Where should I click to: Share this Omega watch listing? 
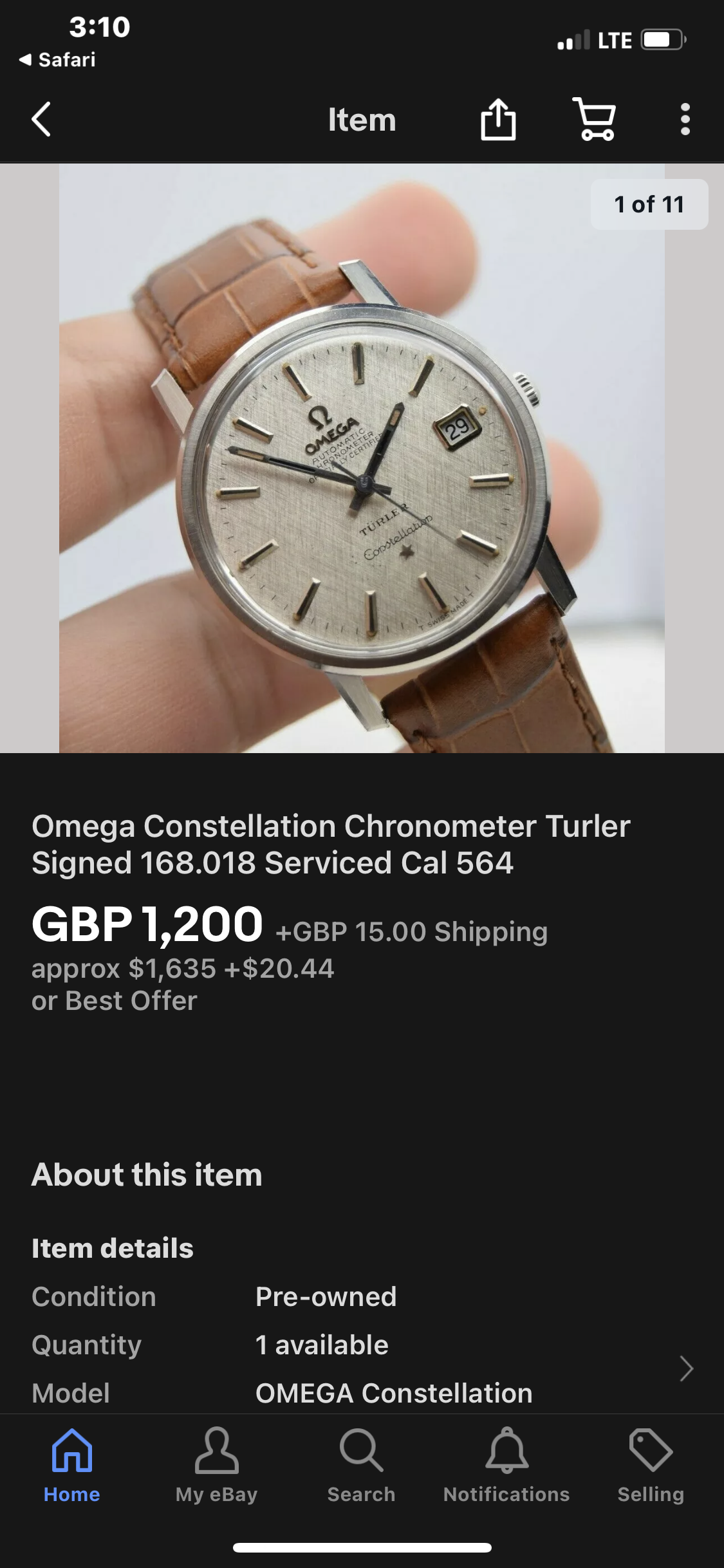coord(498,120)
